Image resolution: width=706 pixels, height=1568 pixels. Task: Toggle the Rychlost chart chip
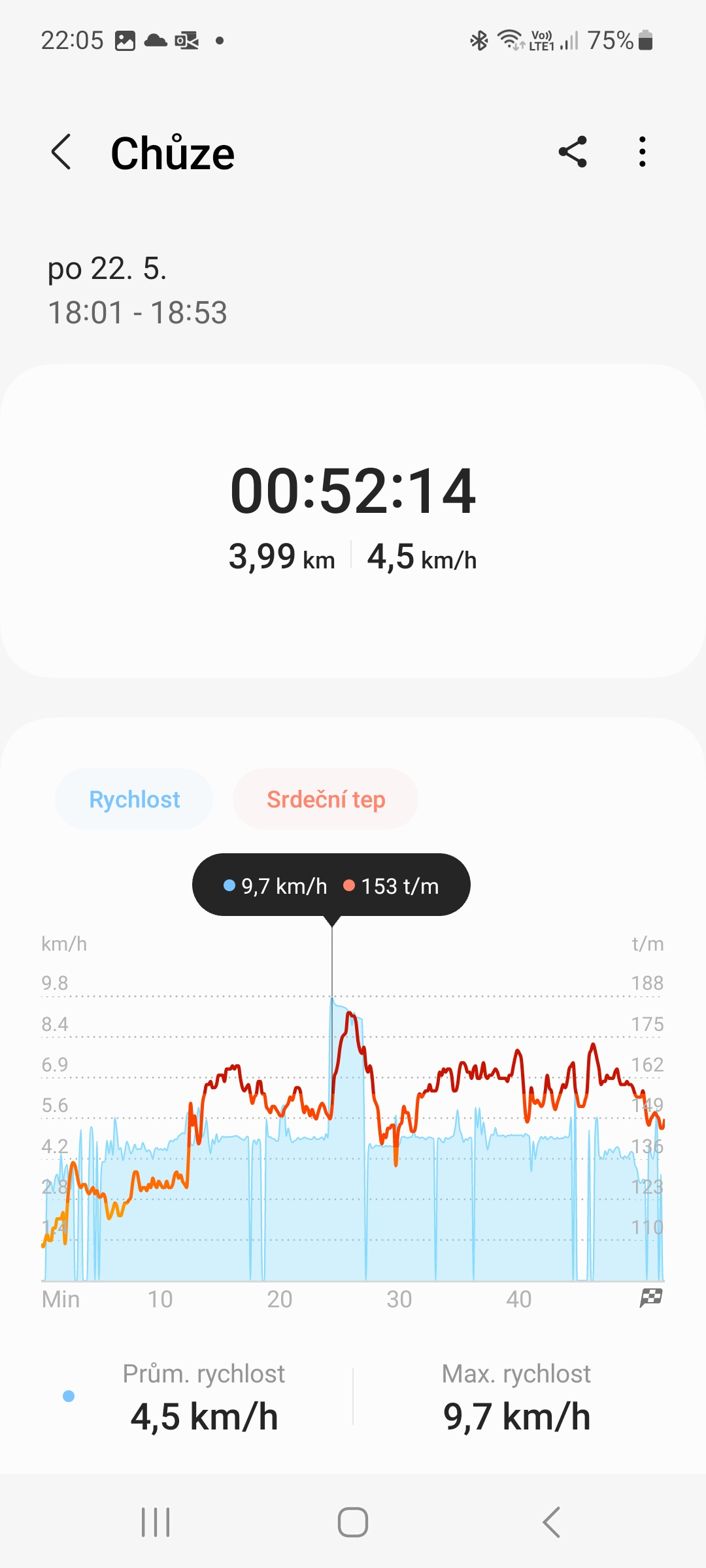[x=134, y=800]
